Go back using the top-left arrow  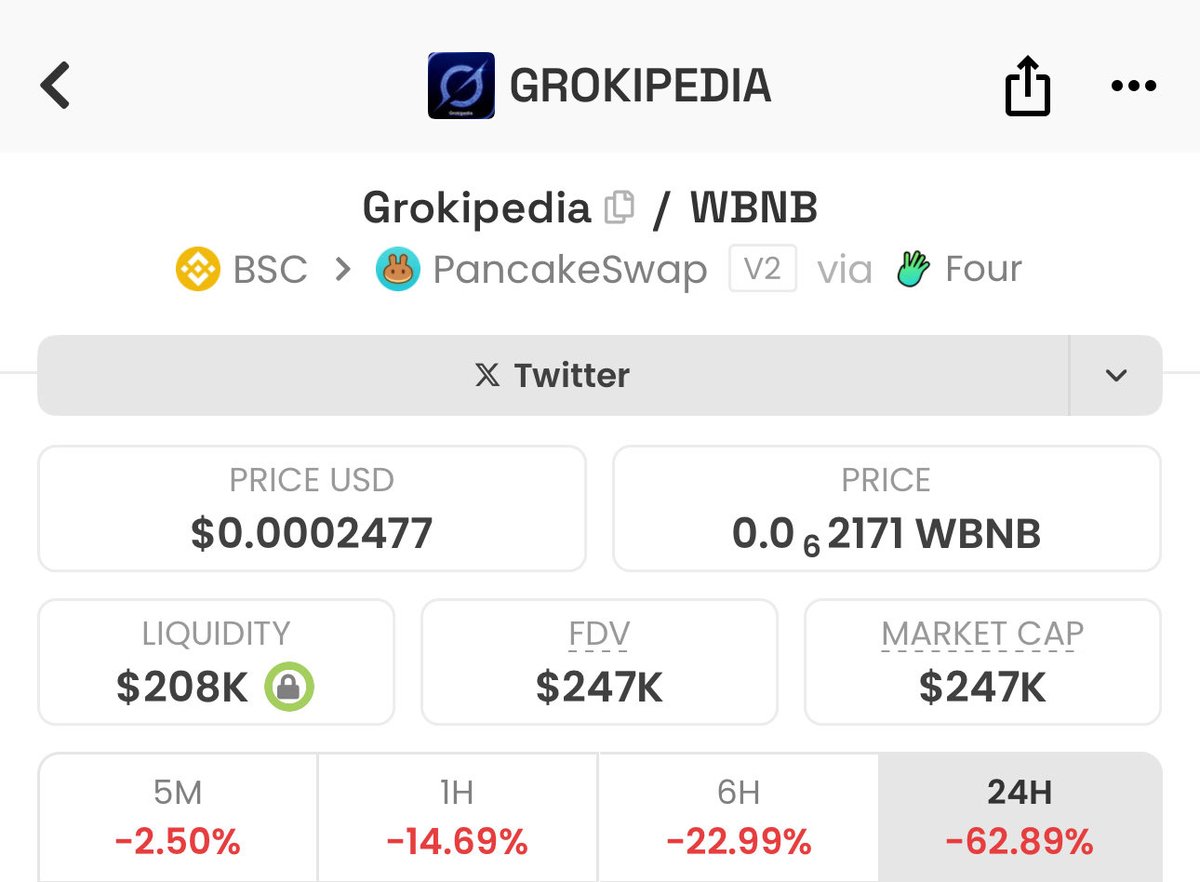coord(56,85)
